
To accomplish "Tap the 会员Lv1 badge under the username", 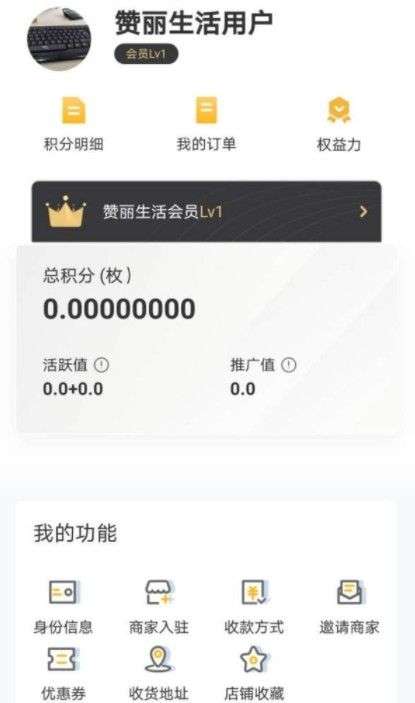I will click(146, 54).
